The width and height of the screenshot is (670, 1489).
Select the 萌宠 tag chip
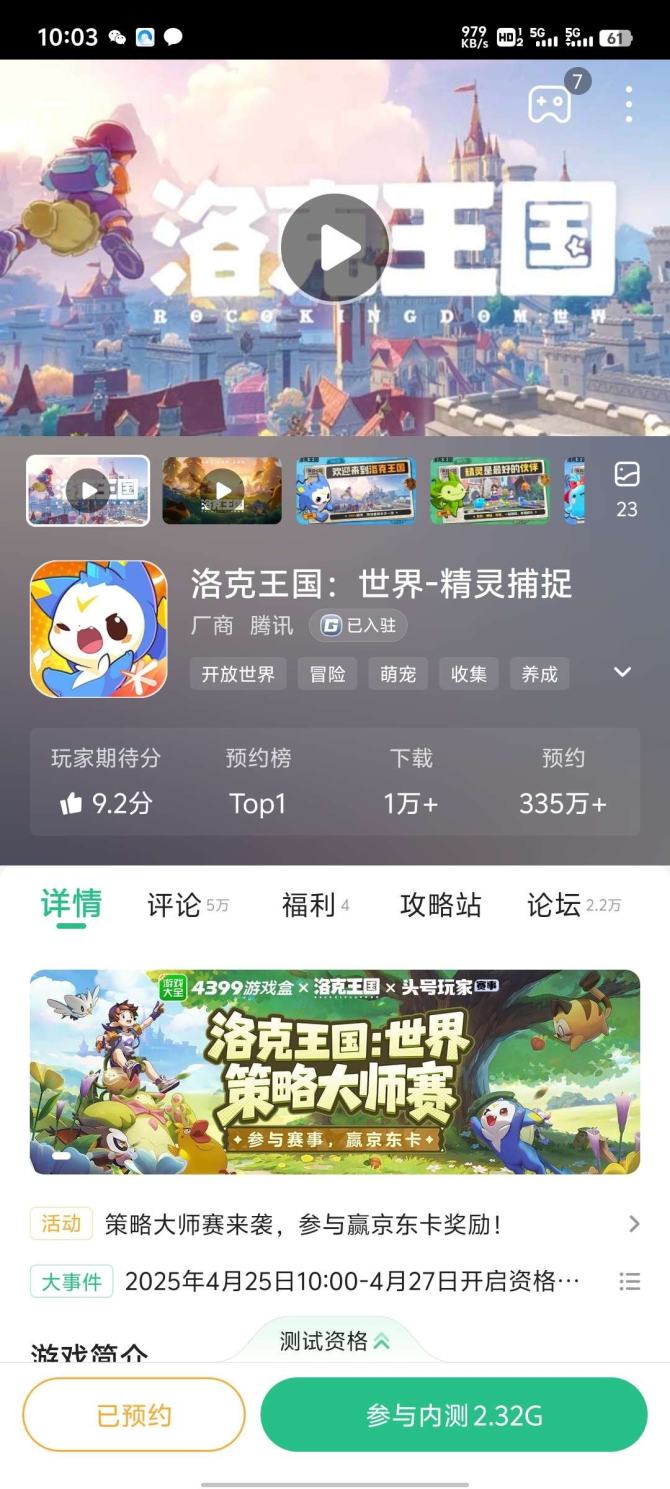(x=398, y=674)
